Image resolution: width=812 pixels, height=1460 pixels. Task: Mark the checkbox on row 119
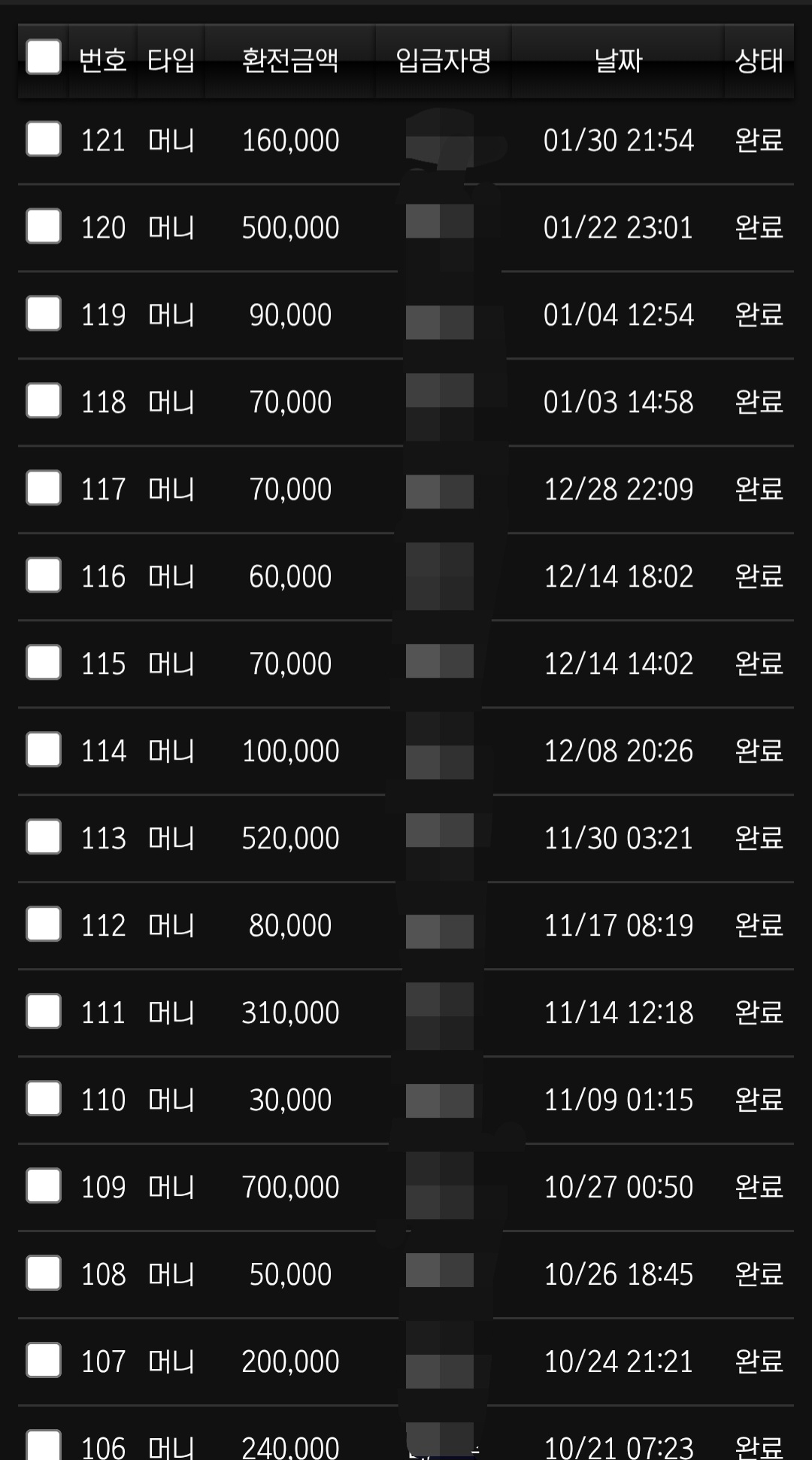(44, 314)
